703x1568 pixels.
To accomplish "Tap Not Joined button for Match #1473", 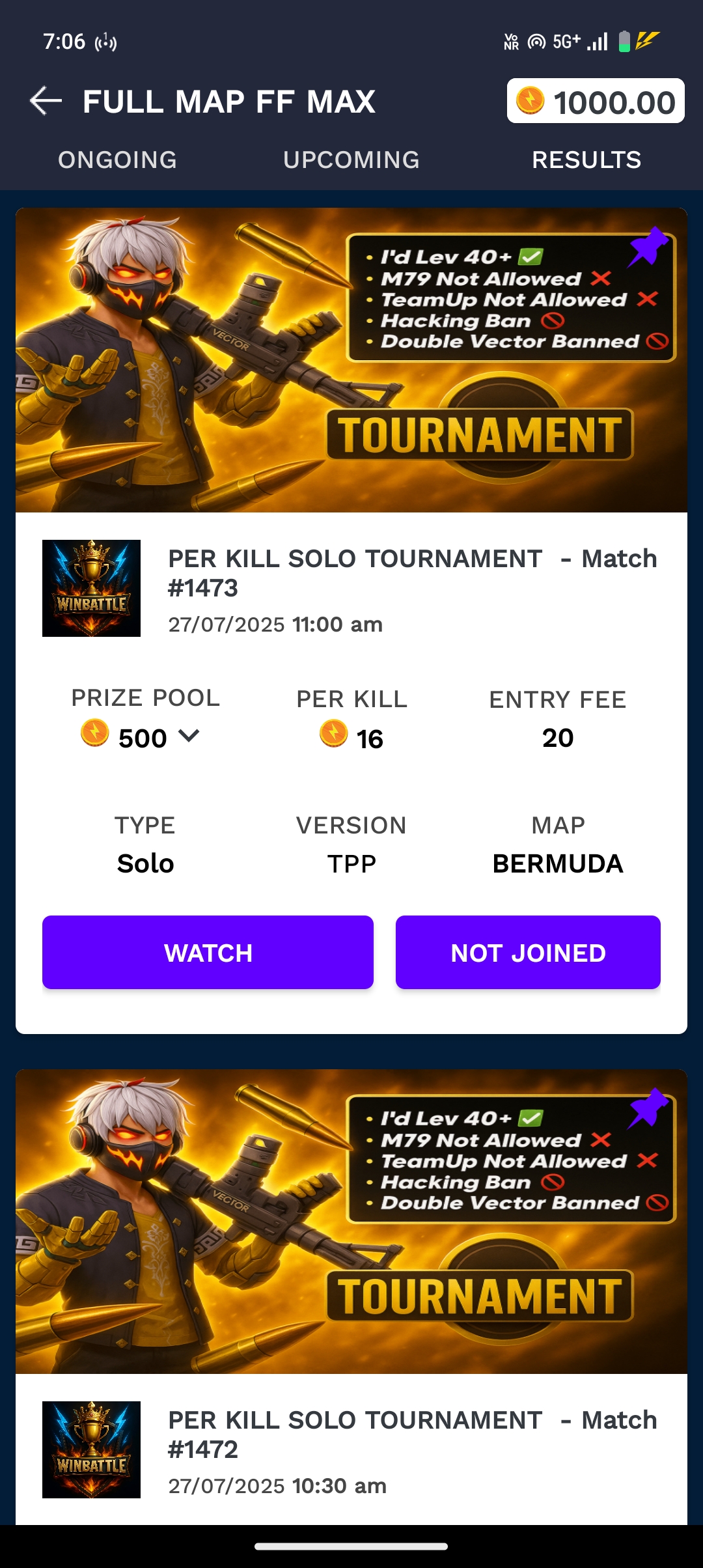I will tap(528, 953).
